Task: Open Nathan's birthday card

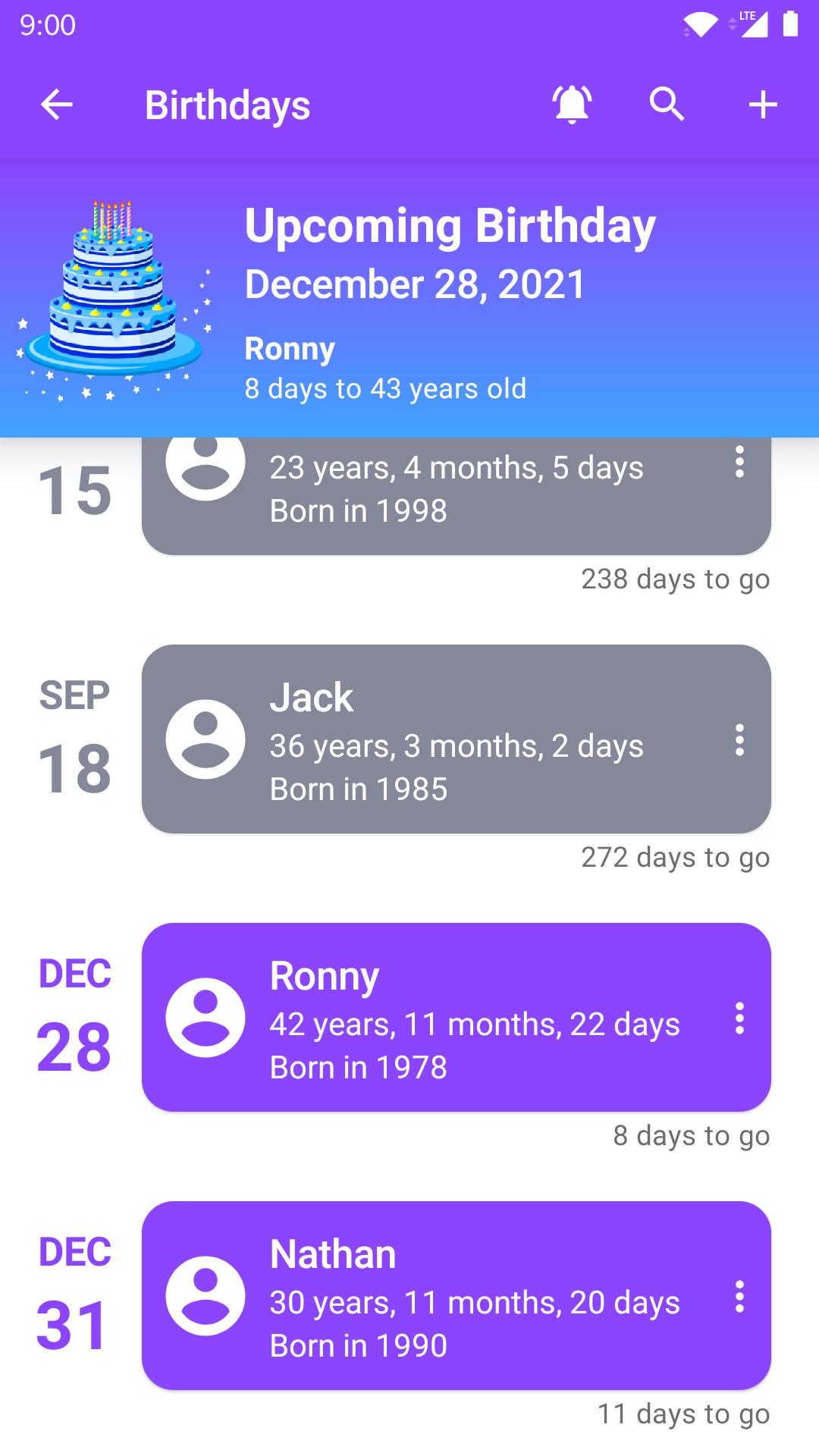Action: 457,1296
